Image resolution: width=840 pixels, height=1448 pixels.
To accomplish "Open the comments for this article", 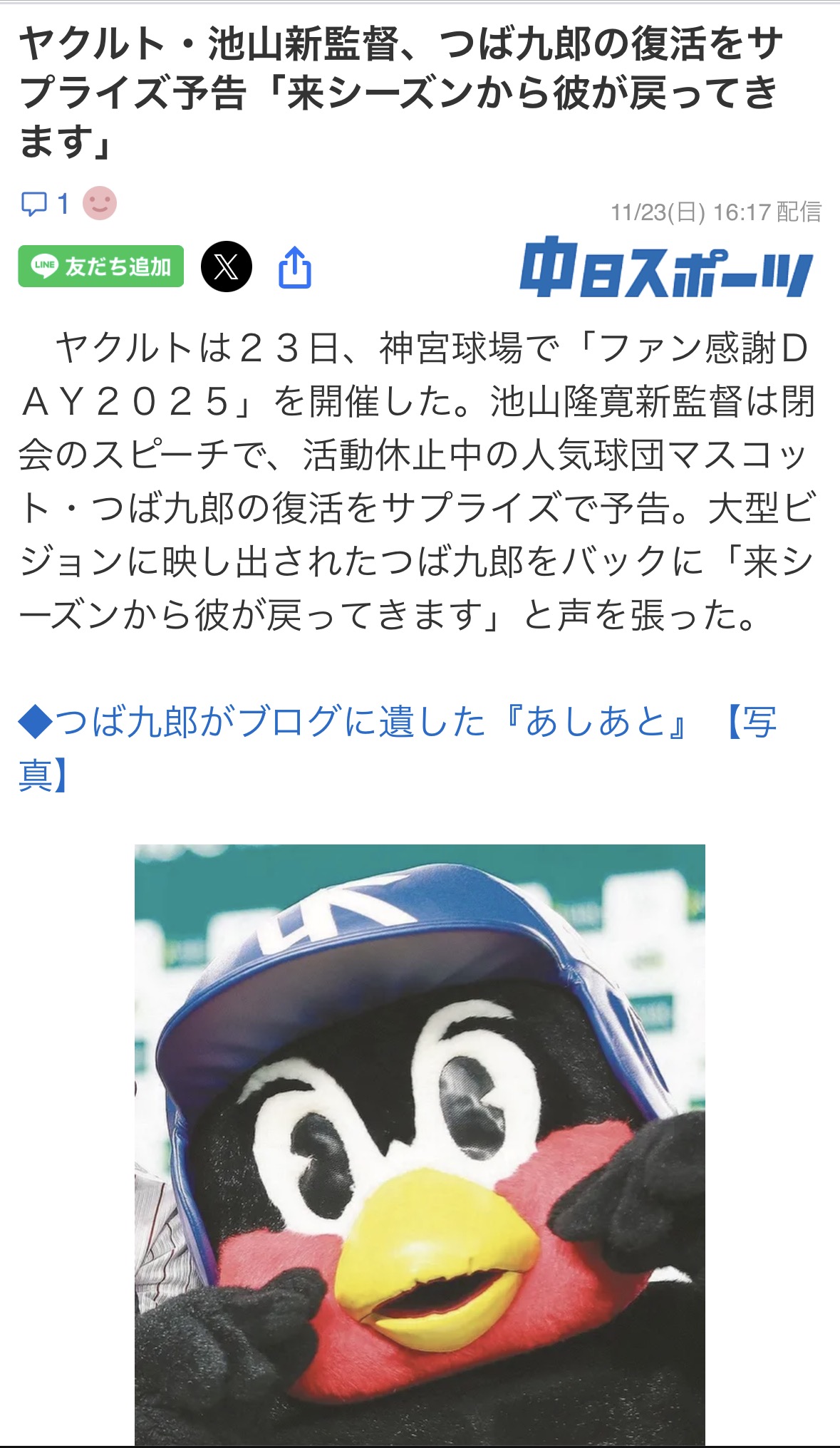I will tap(45, 204).
